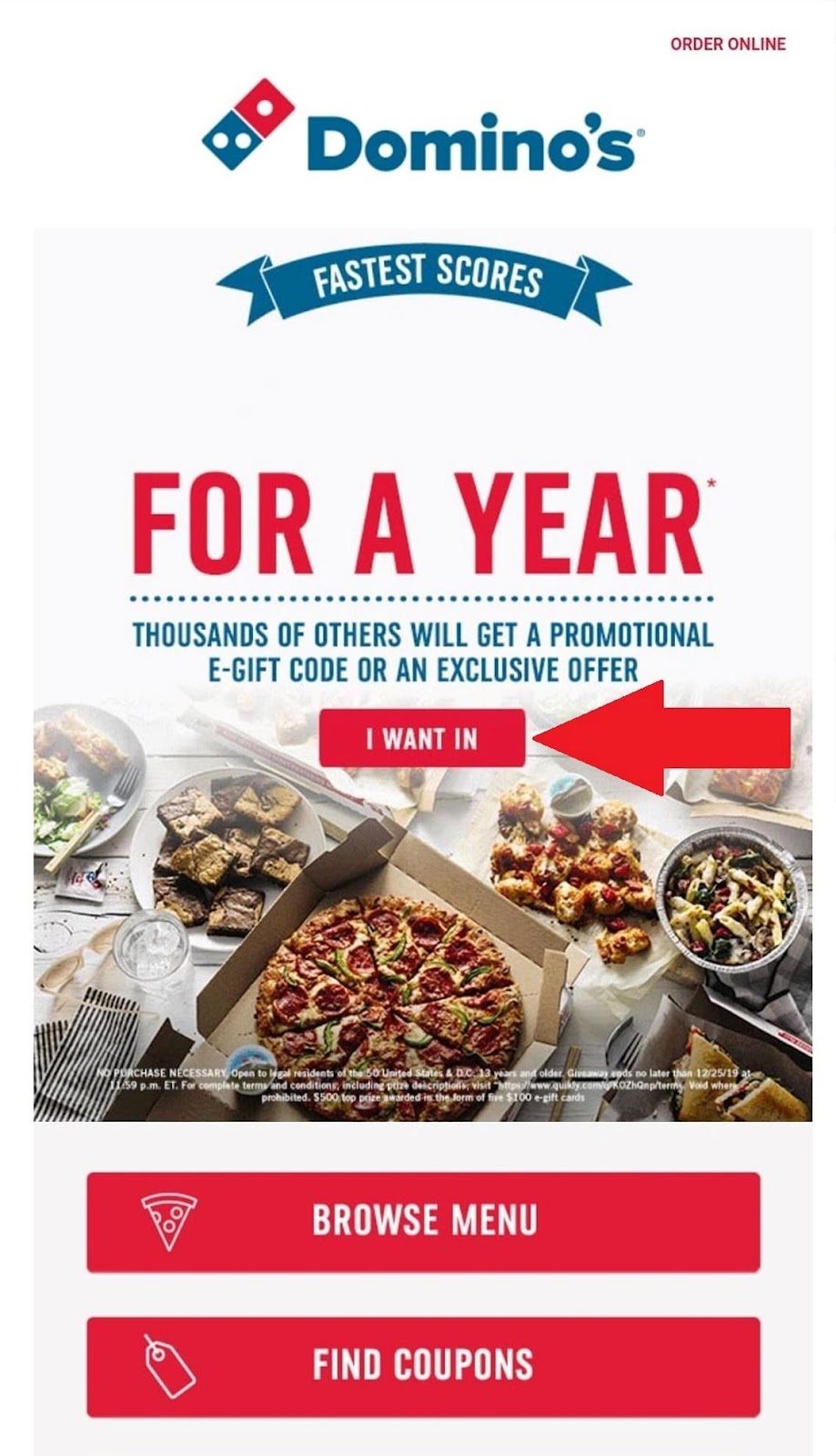
Task: Open Browse Menu
Action: [423, 1221]
